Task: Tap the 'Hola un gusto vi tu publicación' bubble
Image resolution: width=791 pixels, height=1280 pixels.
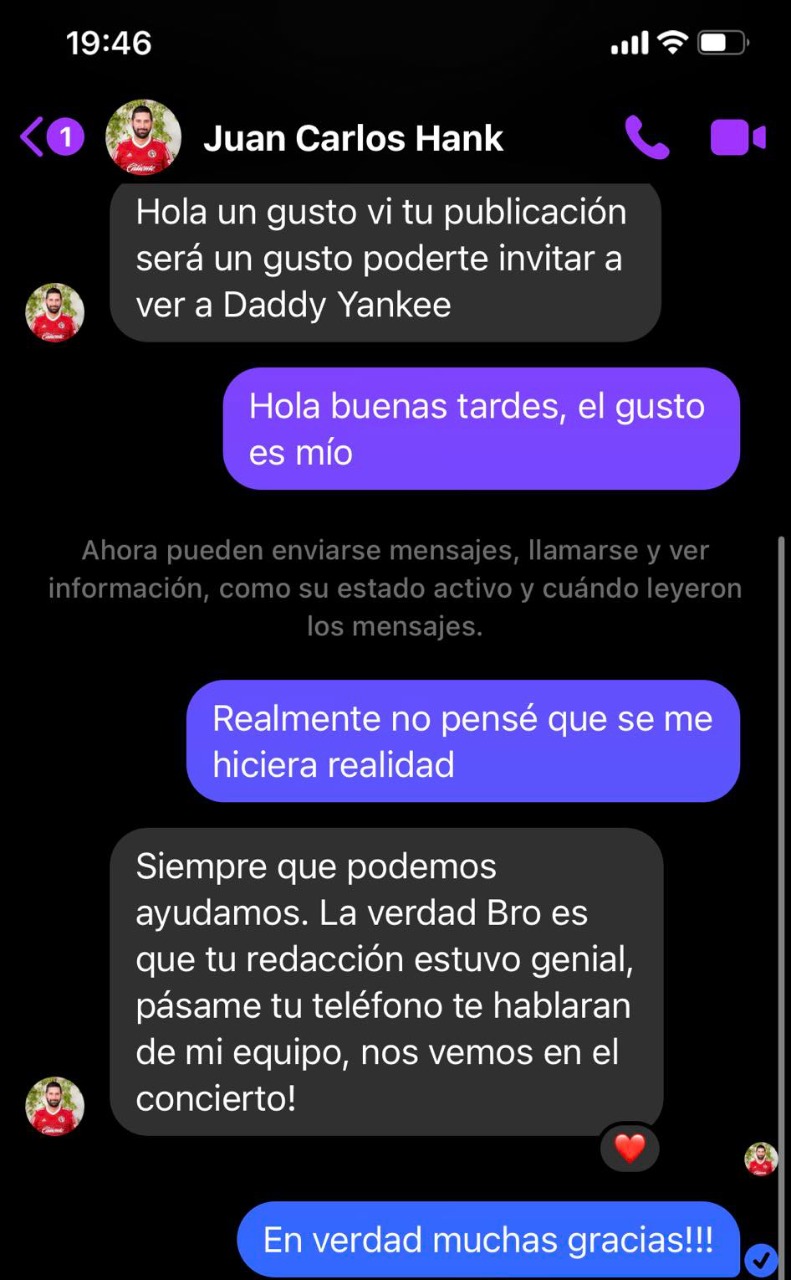Action: [384, 258]
